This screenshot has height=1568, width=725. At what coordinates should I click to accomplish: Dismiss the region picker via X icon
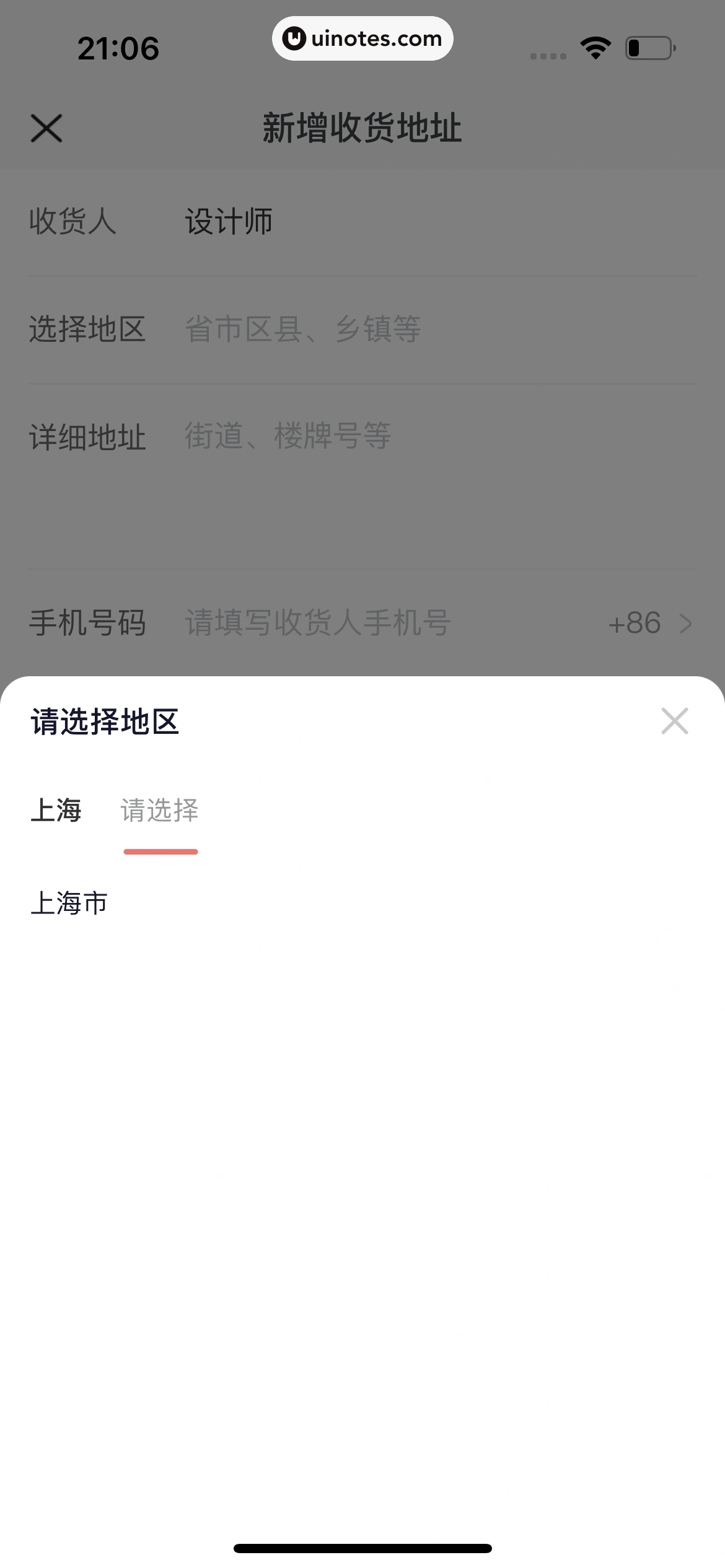click(675, 720)
